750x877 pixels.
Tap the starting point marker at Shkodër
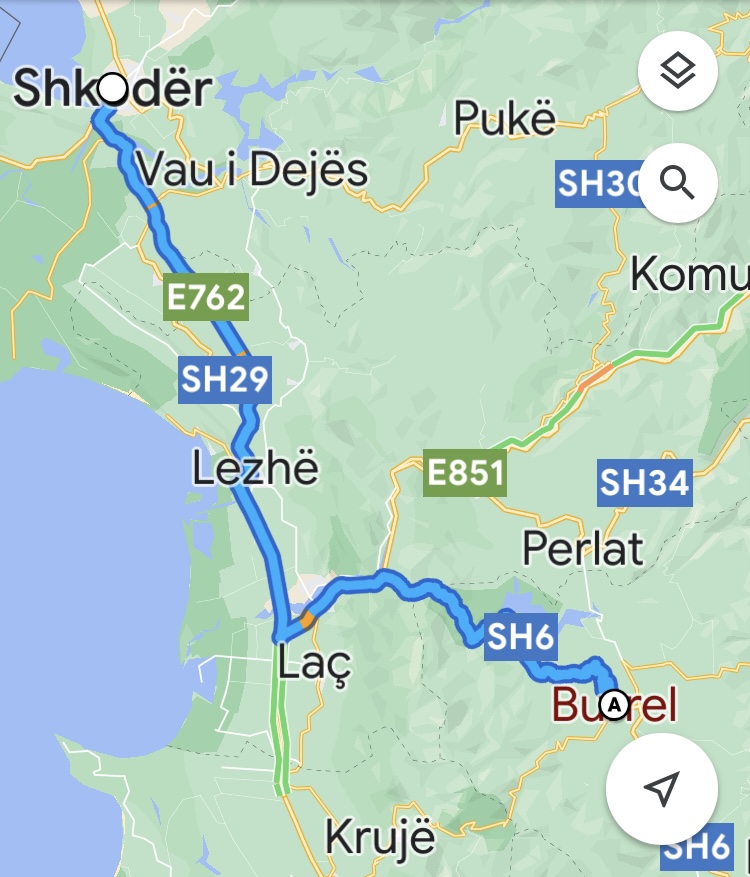pos(112,89)
